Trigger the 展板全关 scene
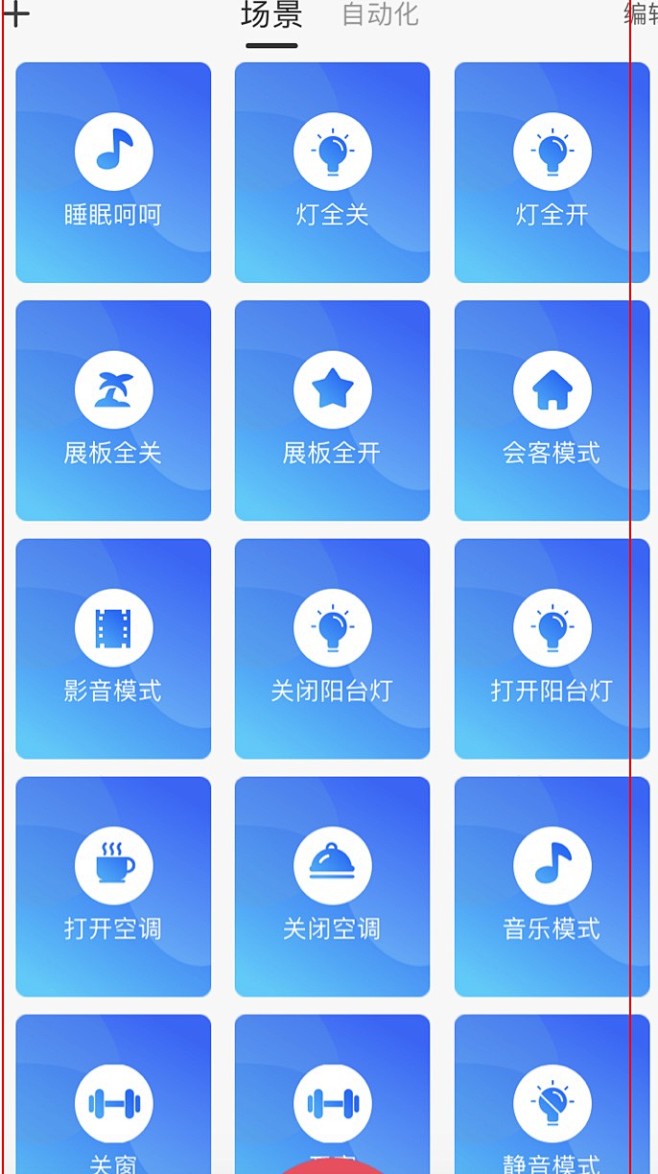The width and height of the screenshot is (658, 1174). pos(113,410)
